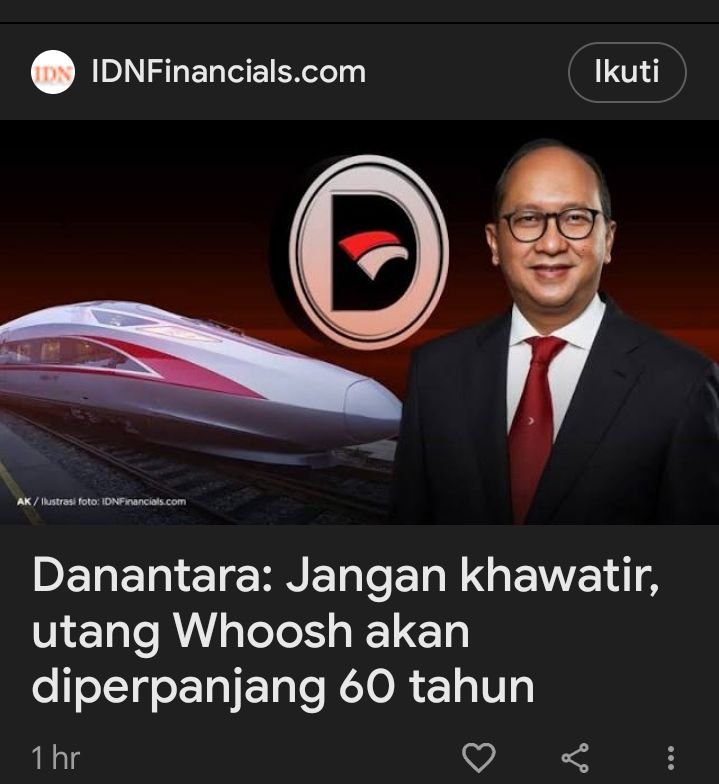Follow IDNFinancials.com with the Ikuti button

(627, 73)
